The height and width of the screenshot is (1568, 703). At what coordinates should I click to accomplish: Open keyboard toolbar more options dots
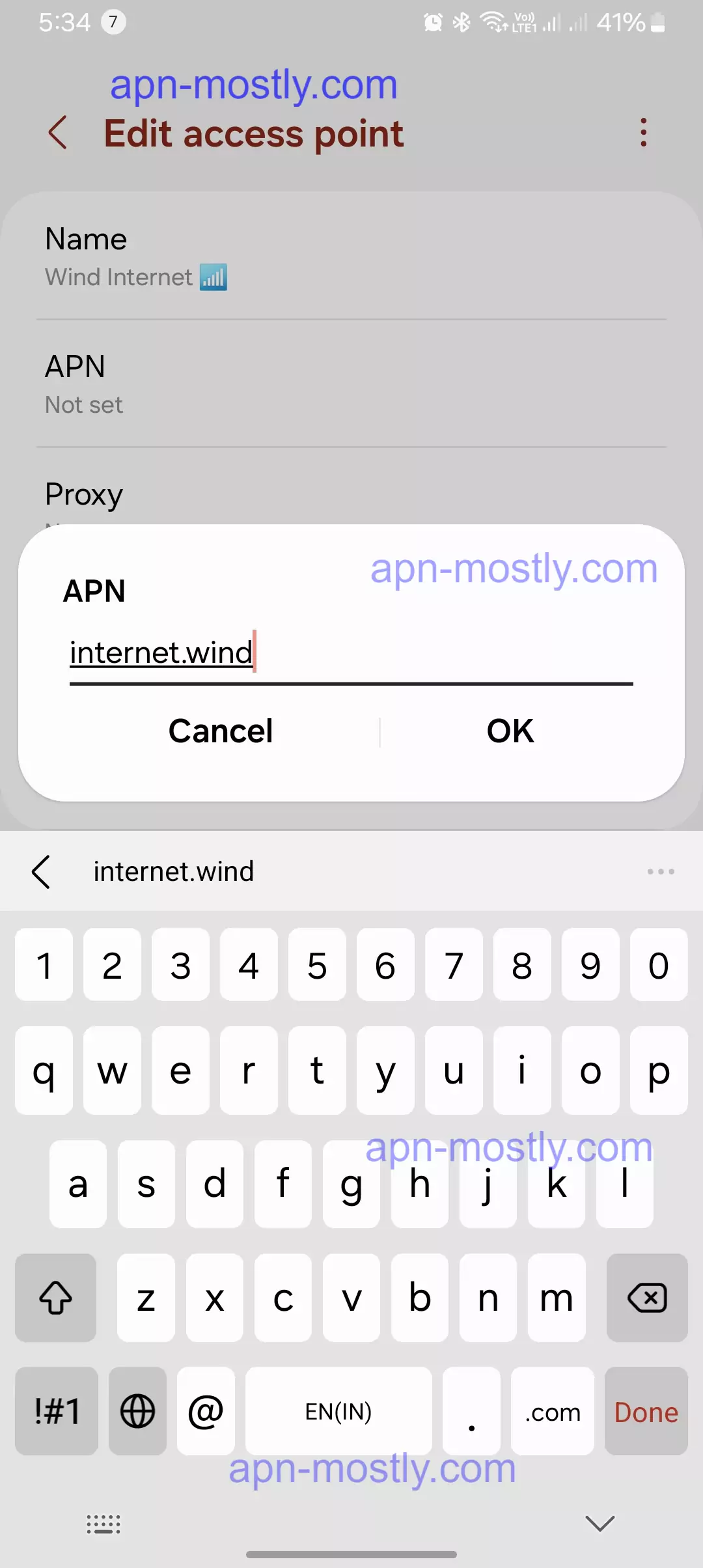[660, 871]
